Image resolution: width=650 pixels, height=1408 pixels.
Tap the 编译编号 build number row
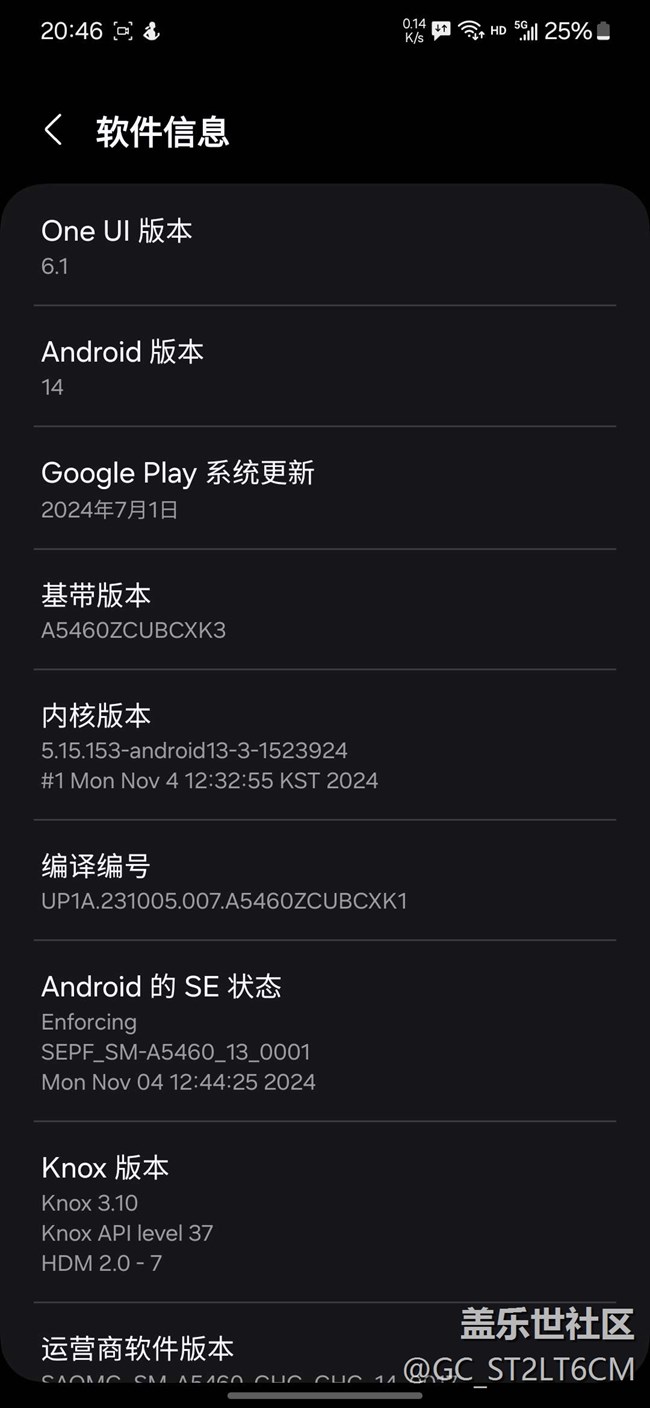pos(324,881)
